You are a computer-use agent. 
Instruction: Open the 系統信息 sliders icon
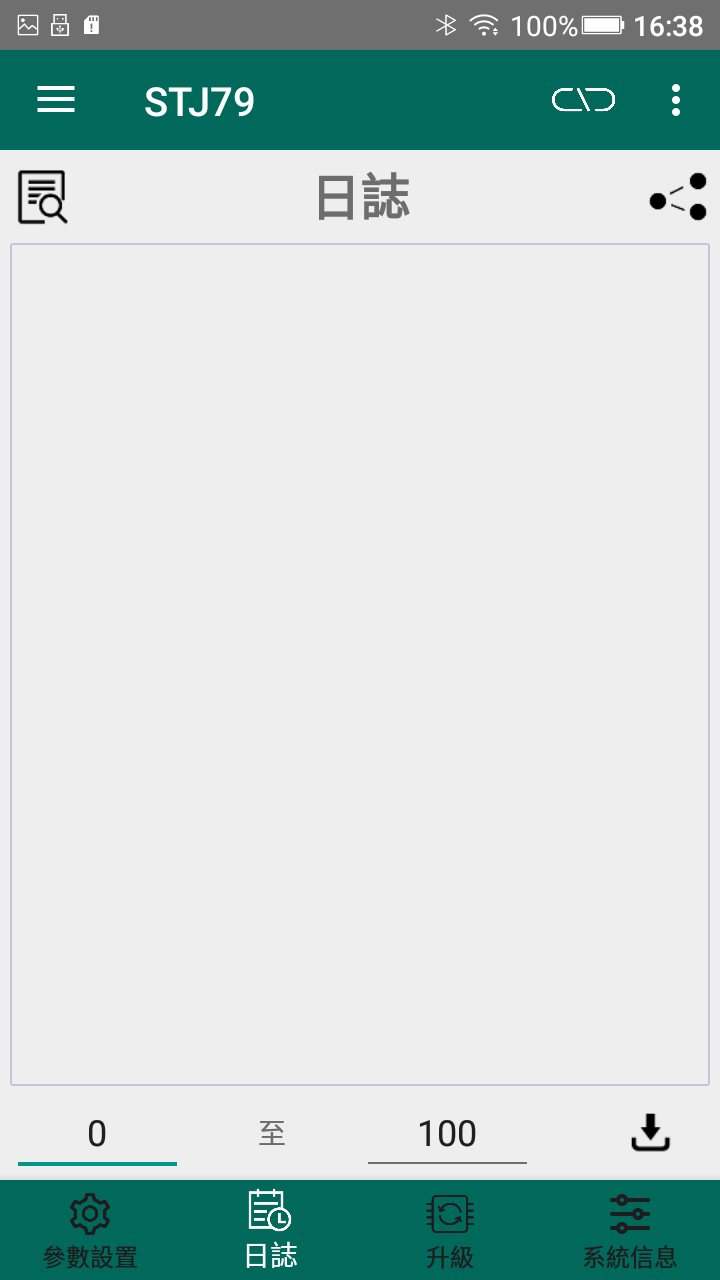pyautogui.click(x=629, y=1212)
